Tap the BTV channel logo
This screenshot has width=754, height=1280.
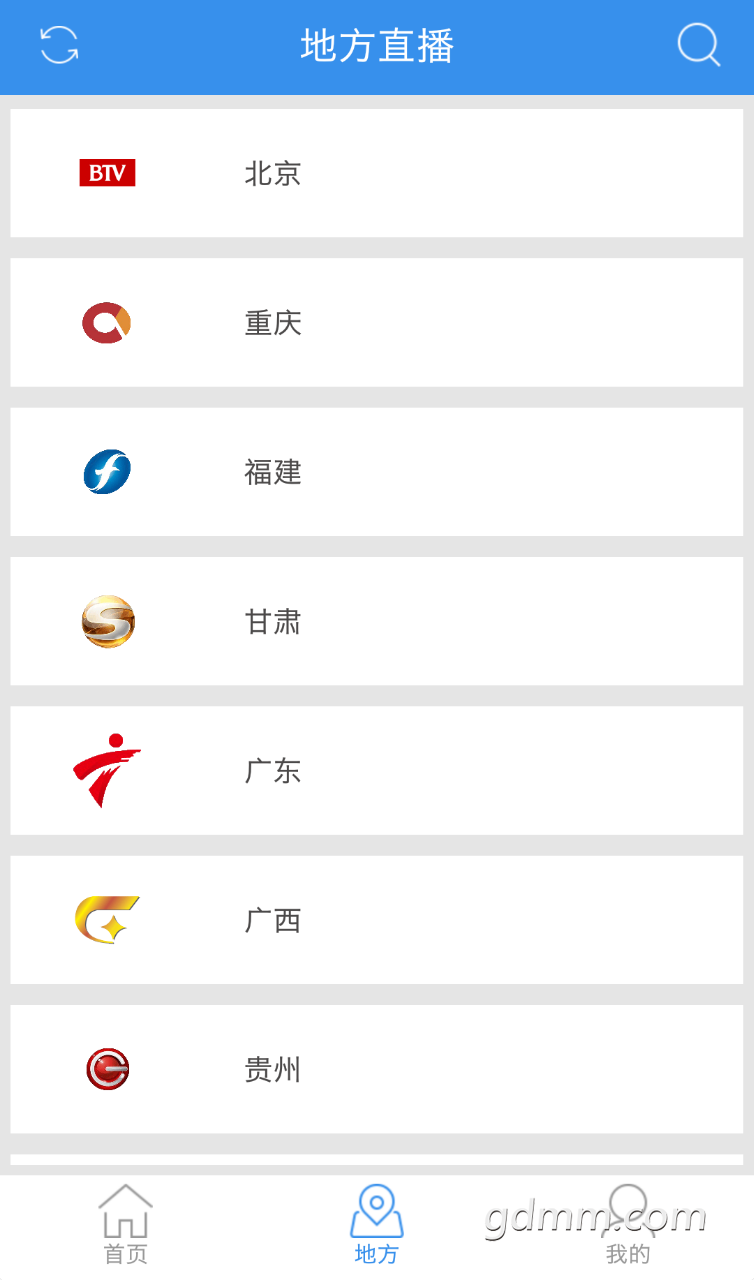point(107,172)
